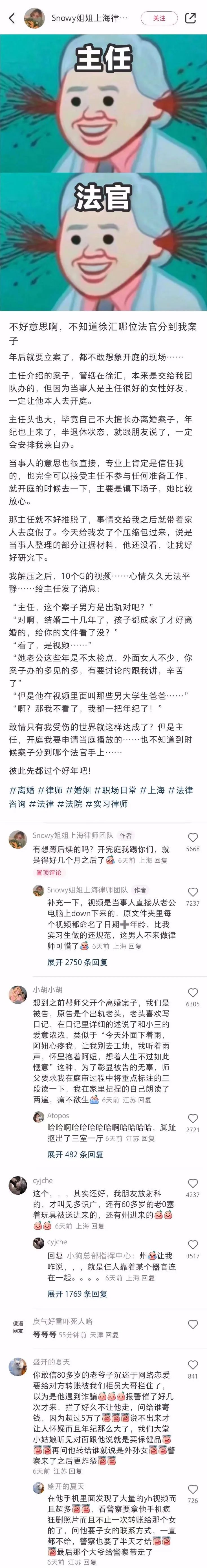This screenshot has width=207, height=1568.
Task: Like cyjche's comment with 4237 likes
Action: coord(192,1183)
